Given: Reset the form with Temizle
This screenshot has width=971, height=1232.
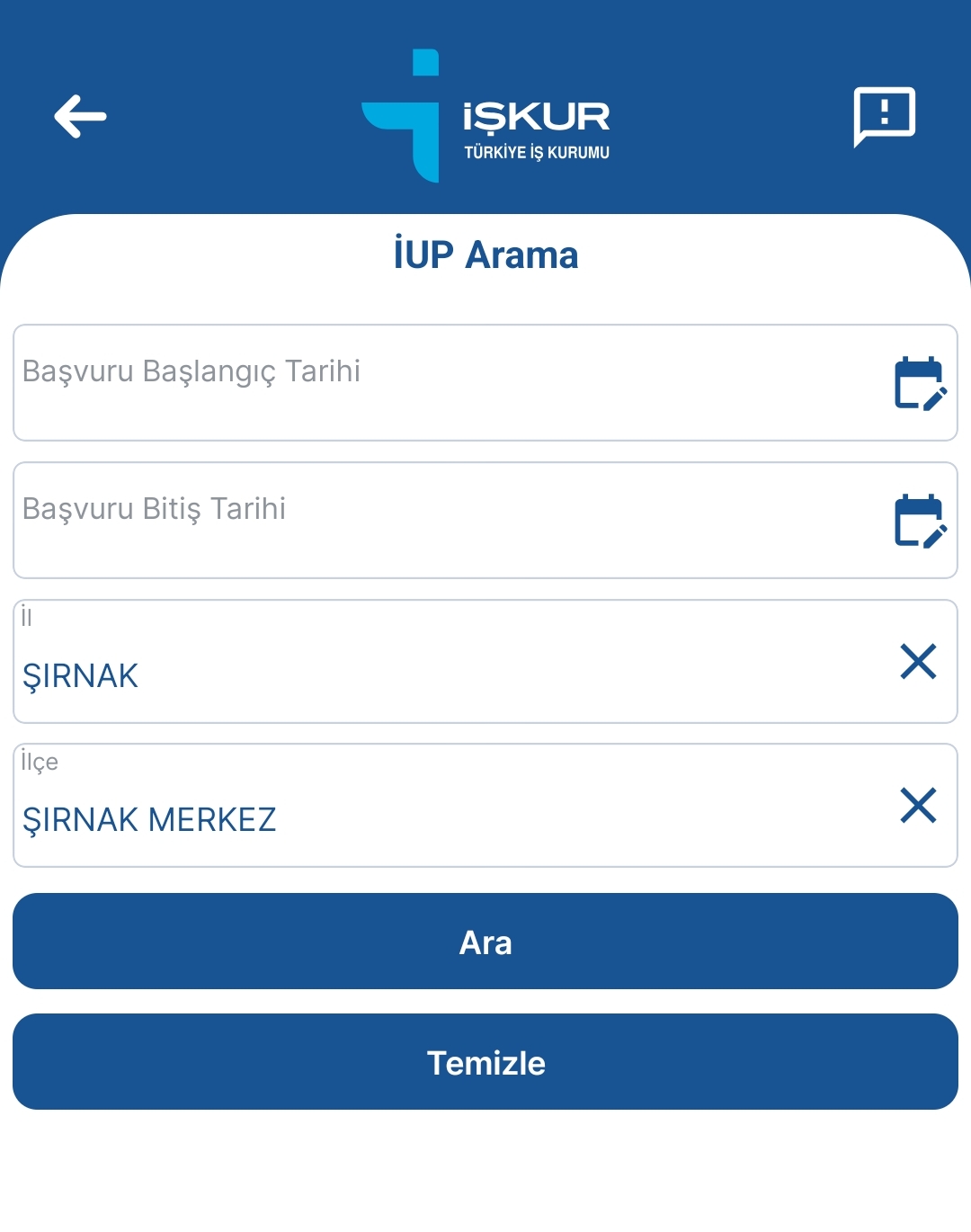Looking at the screenshot, I should (485, 1062).
